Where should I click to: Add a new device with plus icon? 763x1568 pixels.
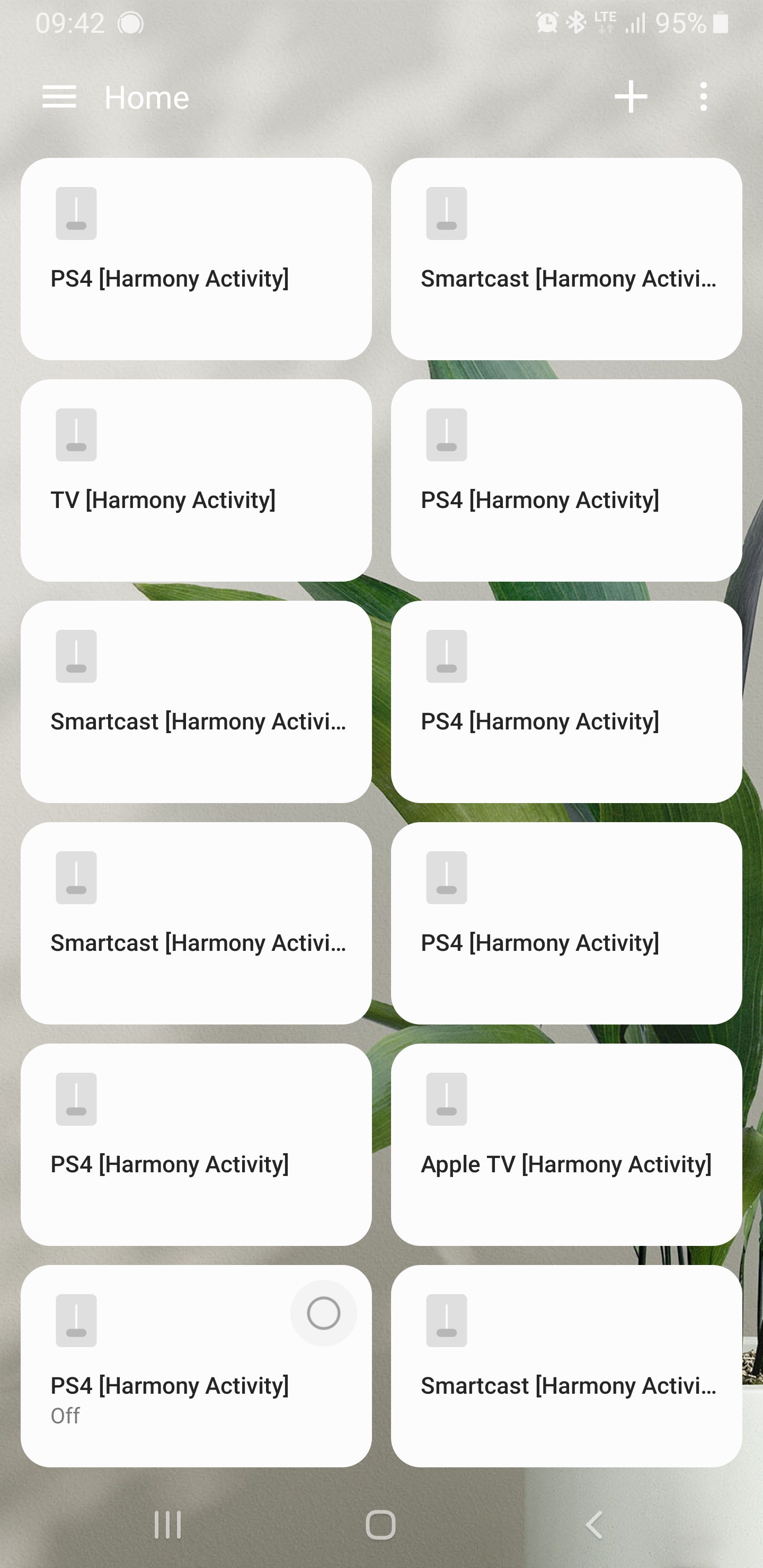click(x=631, y=97)
